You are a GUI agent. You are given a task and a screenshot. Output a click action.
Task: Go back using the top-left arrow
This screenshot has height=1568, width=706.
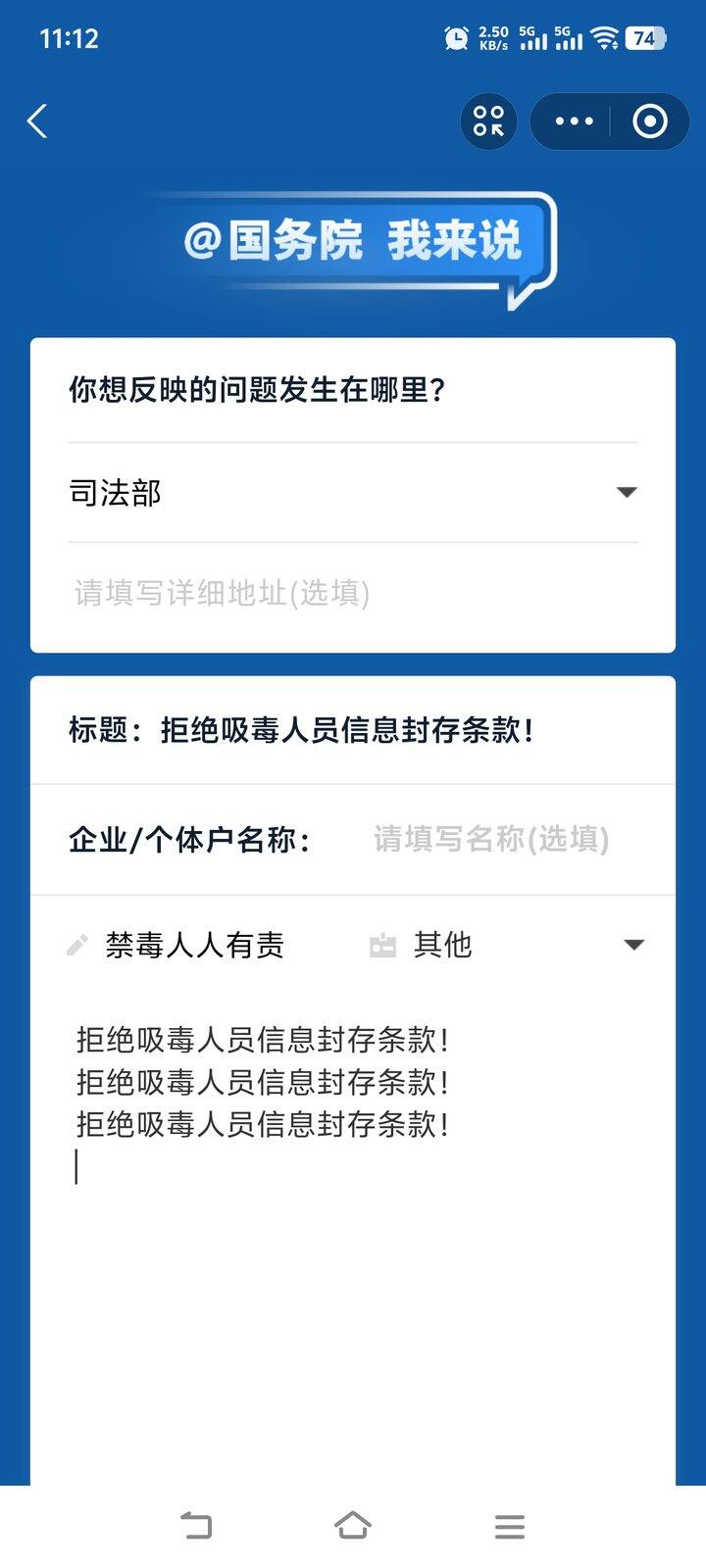[x=37, y=122]
